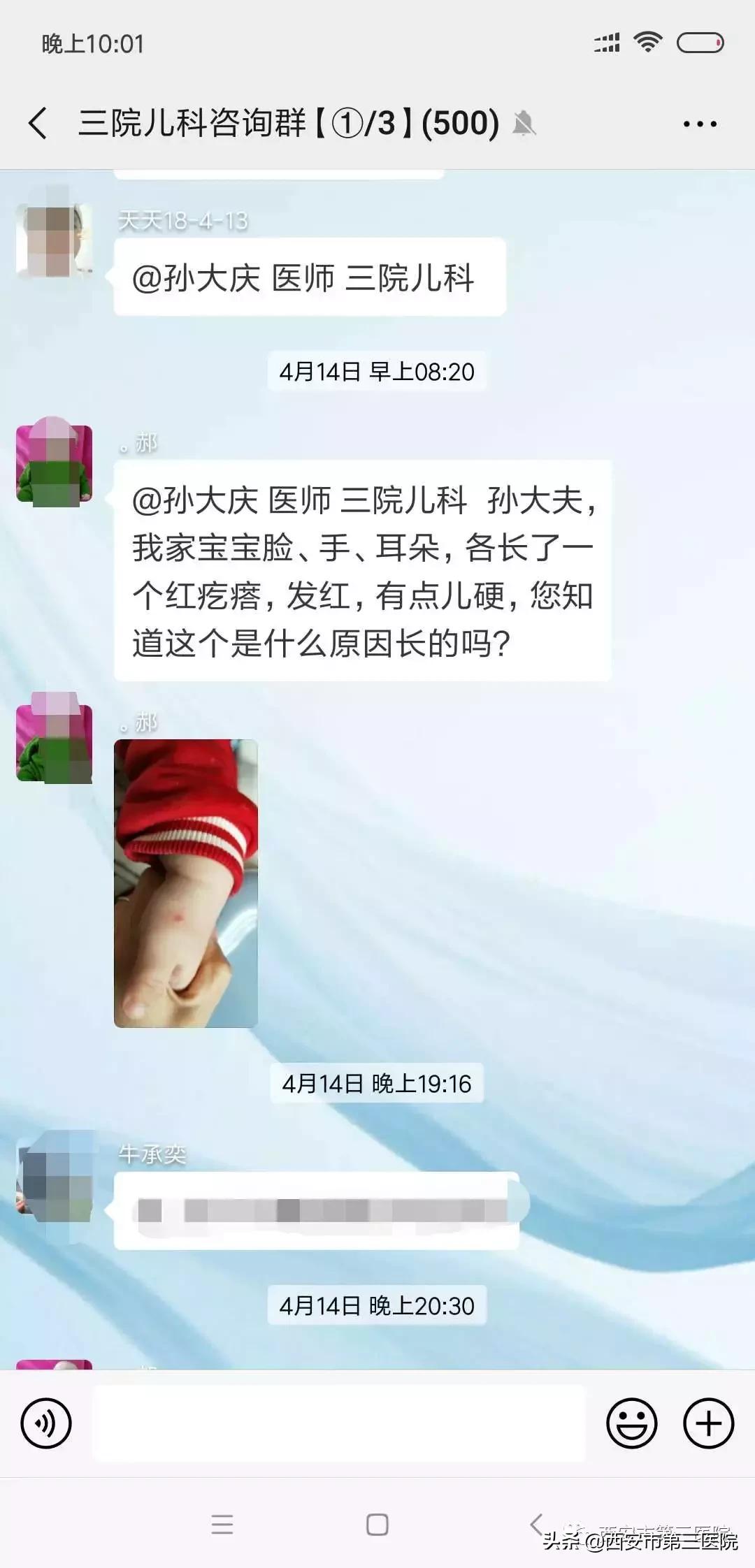
Task: Tap the Wi-Fi status icon
Action: coord(647,42)
